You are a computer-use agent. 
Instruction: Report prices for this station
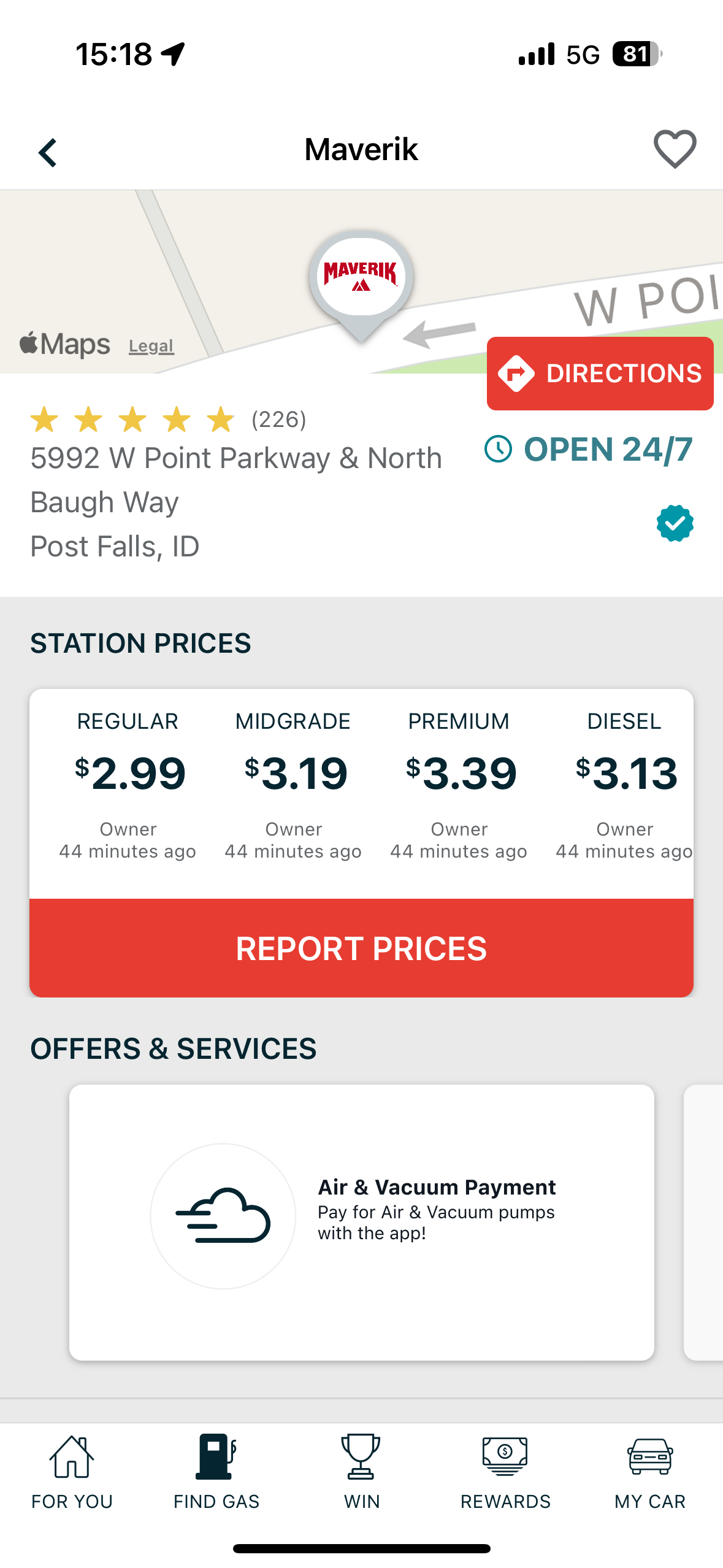pos(361,948)
